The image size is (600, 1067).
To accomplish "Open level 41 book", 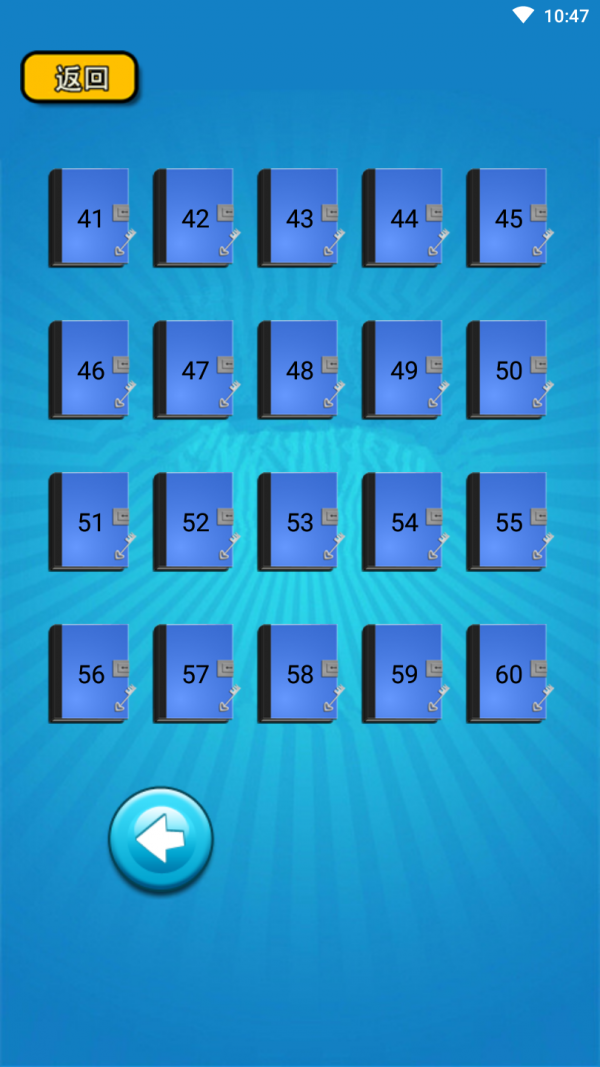I will click(90, 218).
